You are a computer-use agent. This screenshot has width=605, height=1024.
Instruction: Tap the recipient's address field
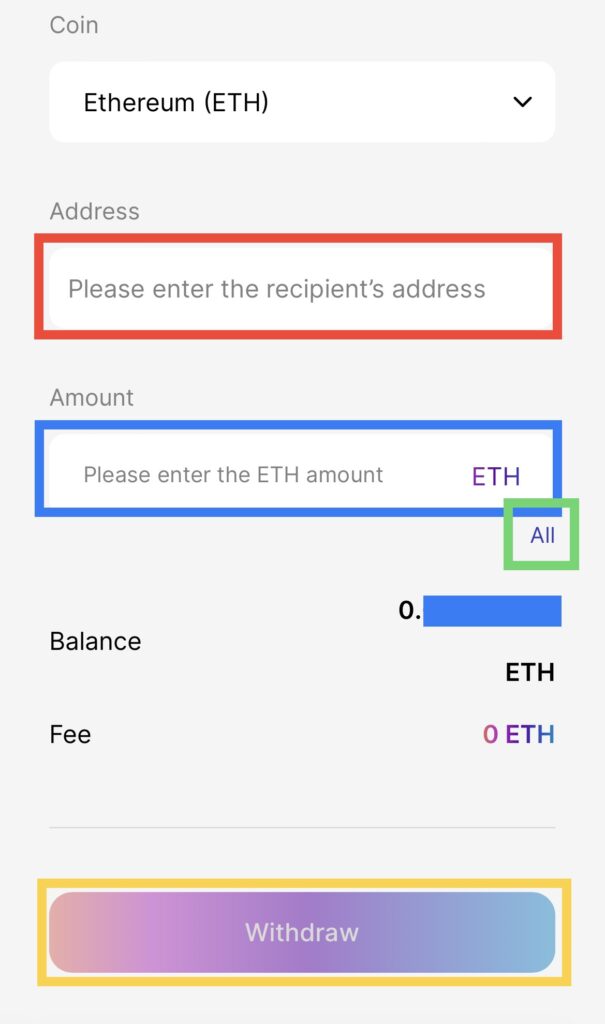point(297,289)
